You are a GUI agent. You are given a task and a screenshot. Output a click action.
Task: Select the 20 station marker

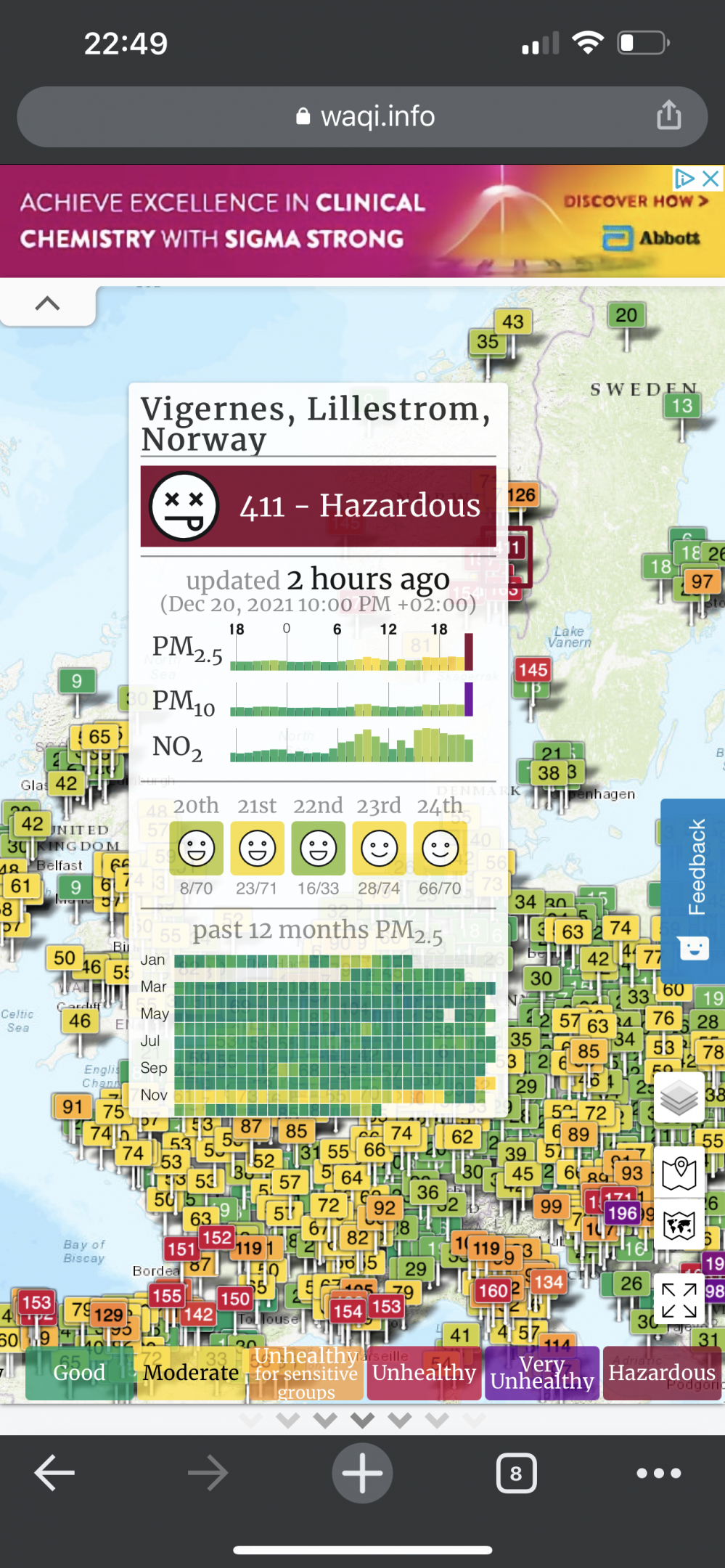(626, 315)
